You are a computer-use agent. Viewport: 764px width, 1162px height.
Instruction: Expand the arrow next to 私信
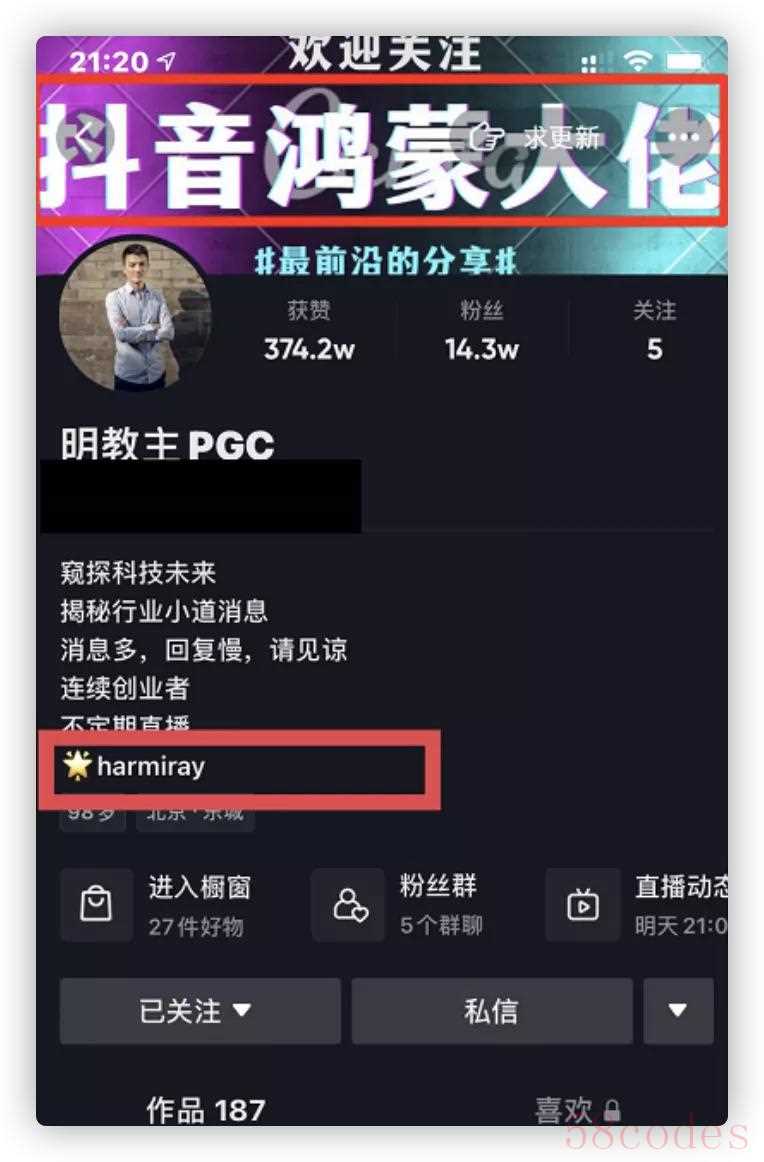click(678, 1011)
